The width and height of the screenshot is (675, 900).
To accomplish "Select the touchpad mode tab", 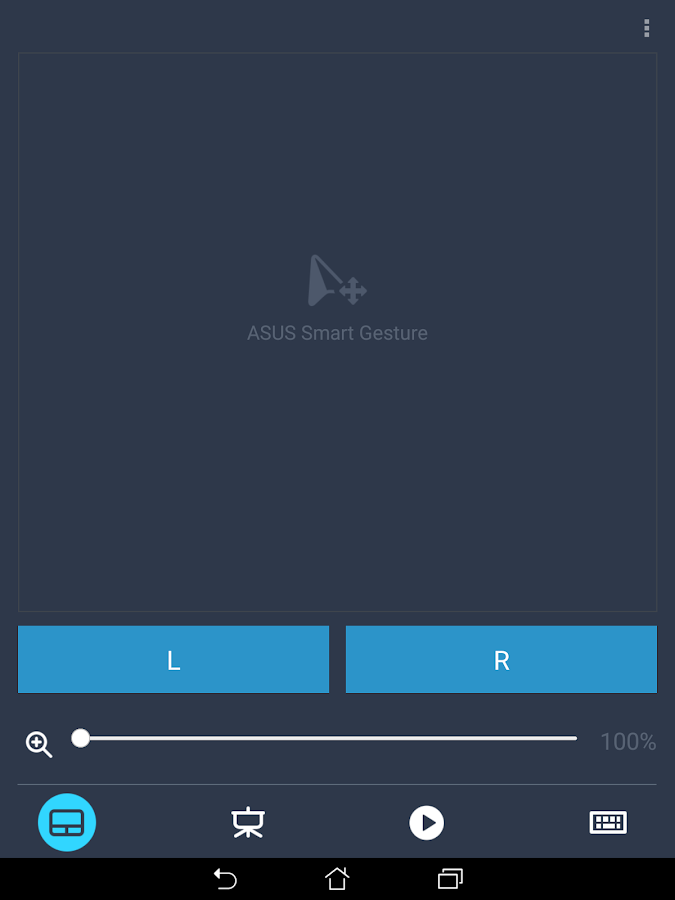I will 67,822.
